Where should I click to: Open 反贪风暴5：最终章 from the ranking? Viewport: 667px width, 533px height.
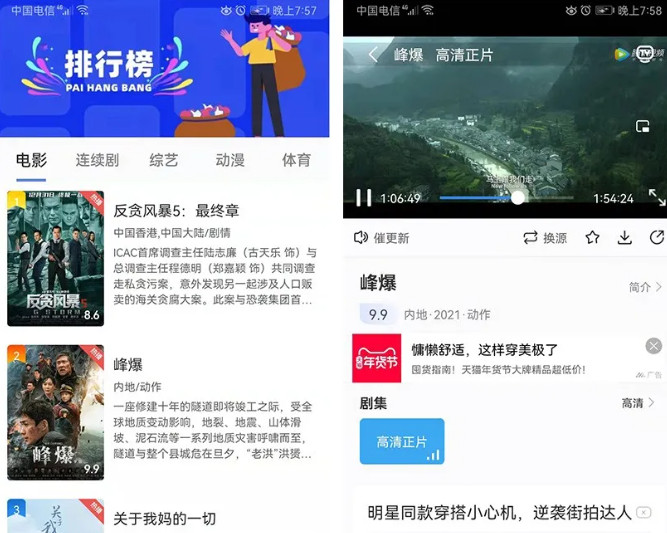176,211
